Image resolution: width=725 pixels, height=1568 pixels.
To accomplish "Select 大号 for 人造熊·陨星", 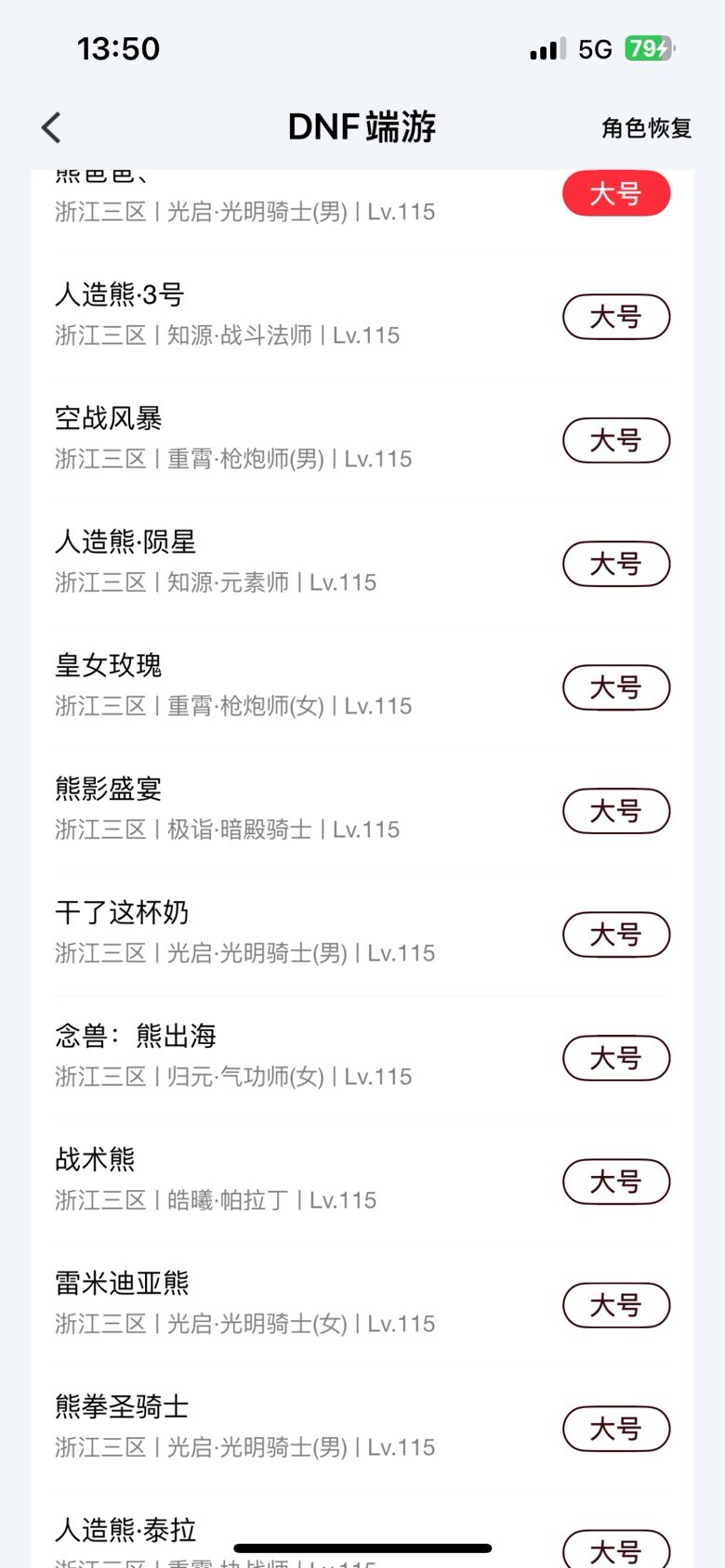I will coord(616,564).
